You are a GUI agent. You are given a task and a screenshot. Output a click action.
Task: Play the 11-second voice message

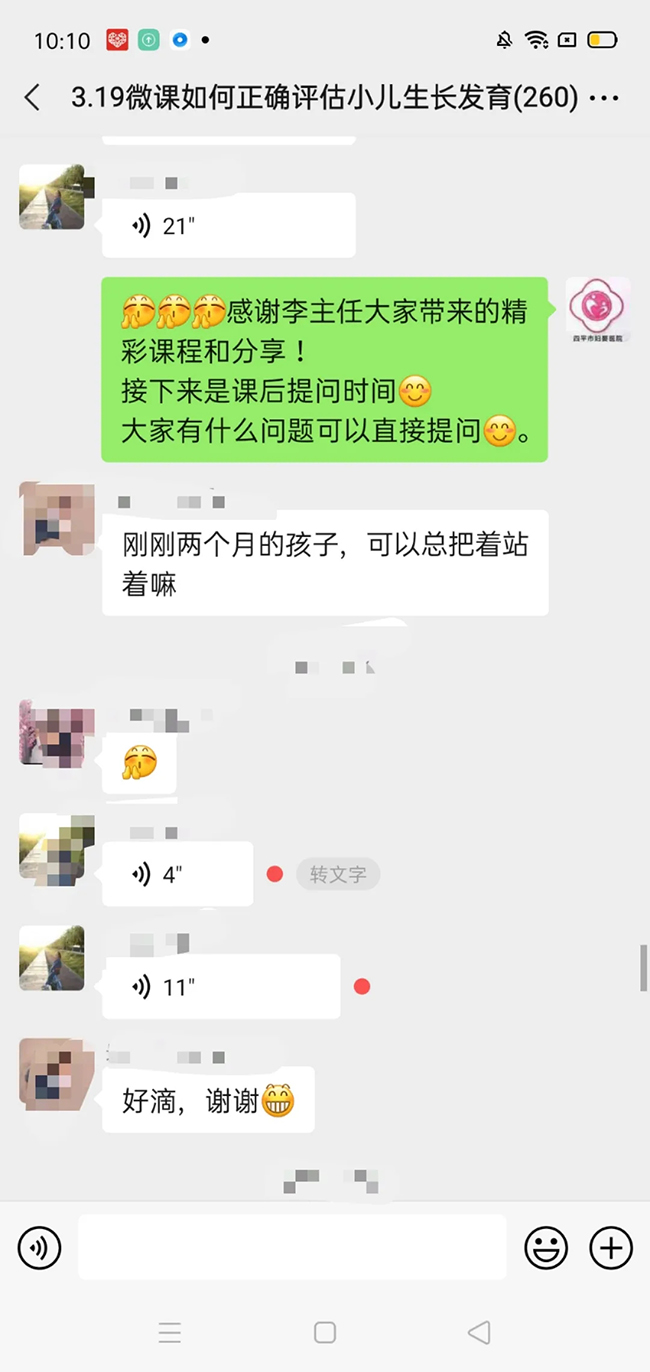pos(220,987)
